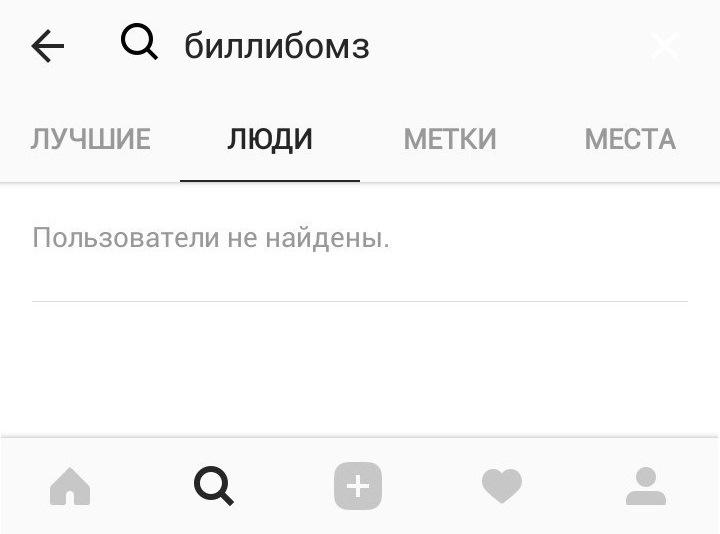The height and width of the screenshot is (534, 720).
Task: Go back using the arrow icon
Action: [x=47, y=46]
